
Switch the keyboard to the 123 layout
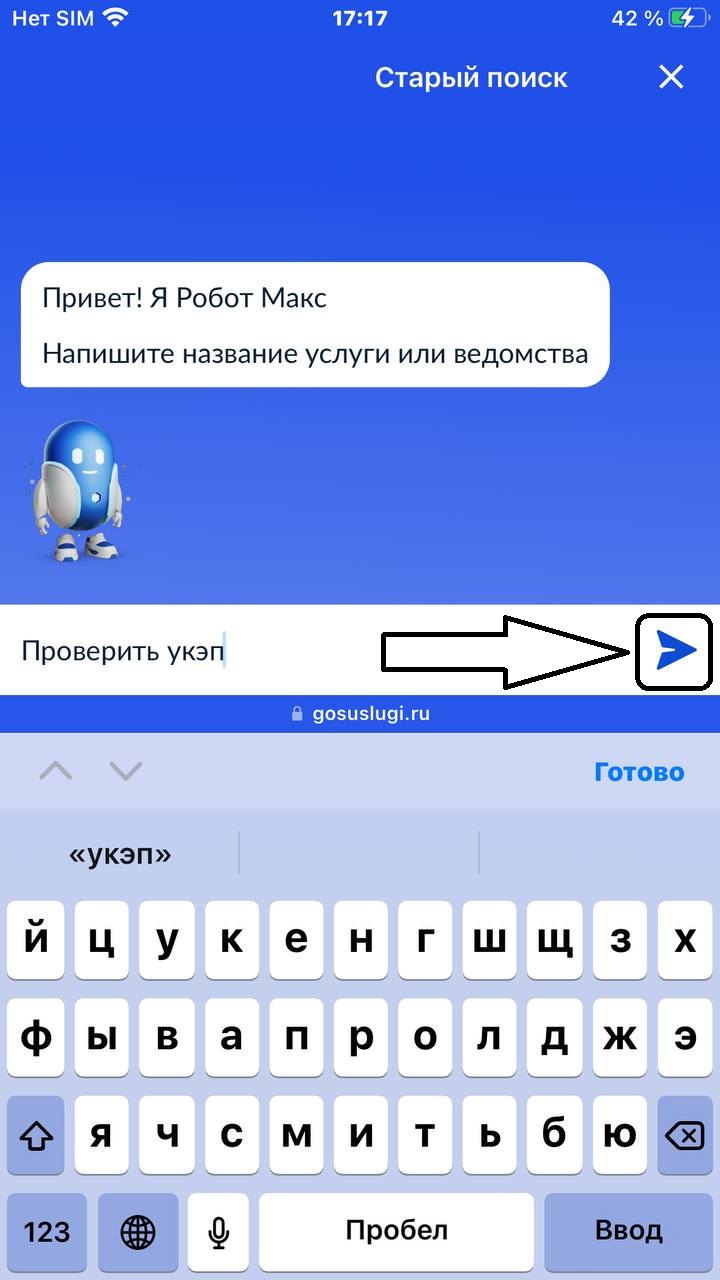coord(46,1230)
